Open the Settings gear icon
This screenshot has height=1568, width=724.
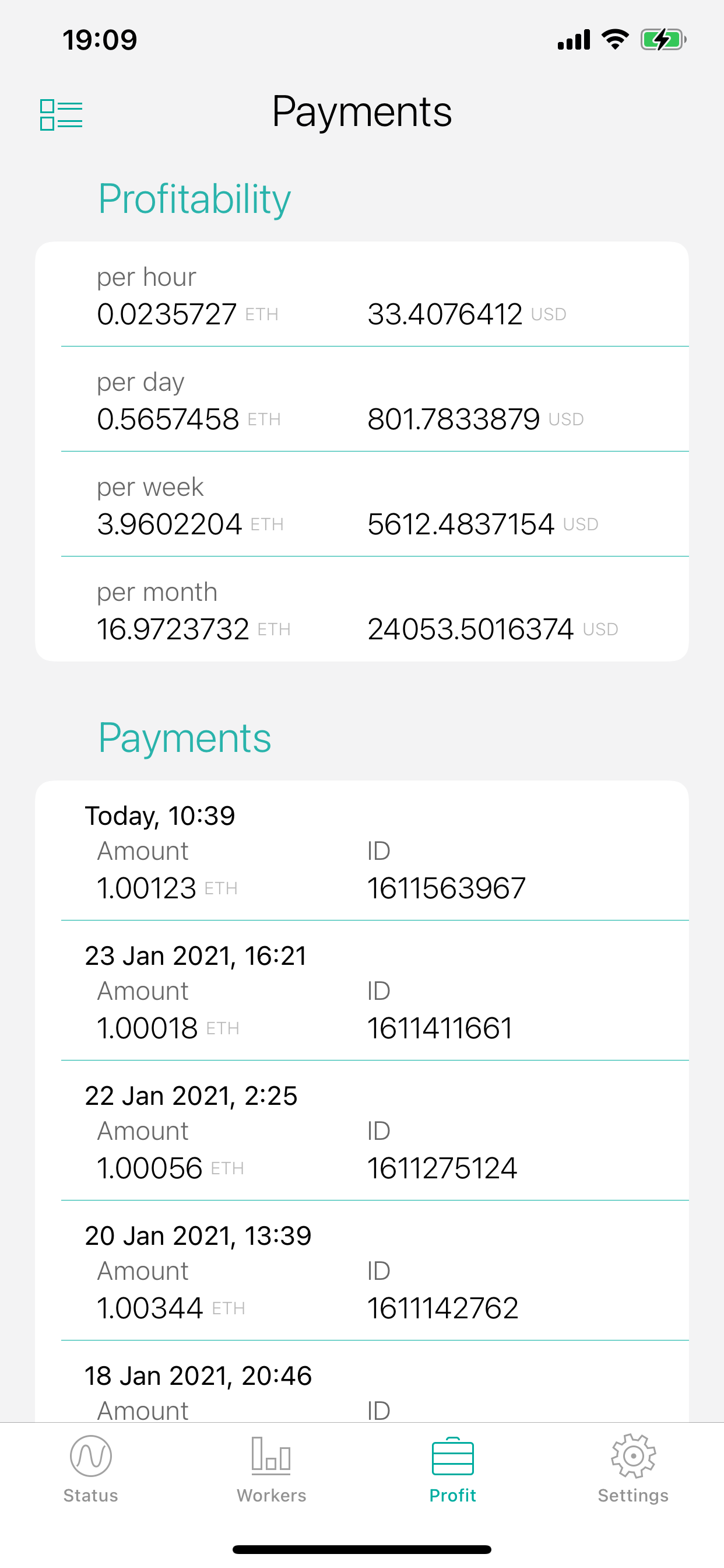(632, 1459)
